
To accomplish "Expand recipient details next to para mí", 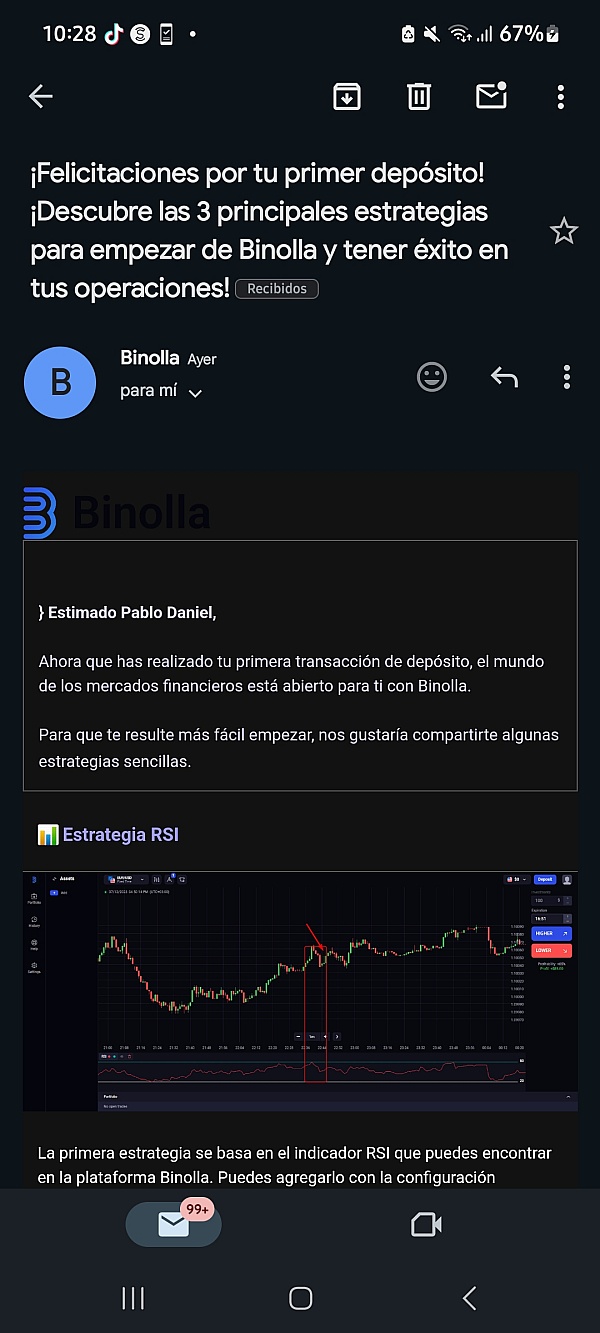I will (x=195, y=393).
